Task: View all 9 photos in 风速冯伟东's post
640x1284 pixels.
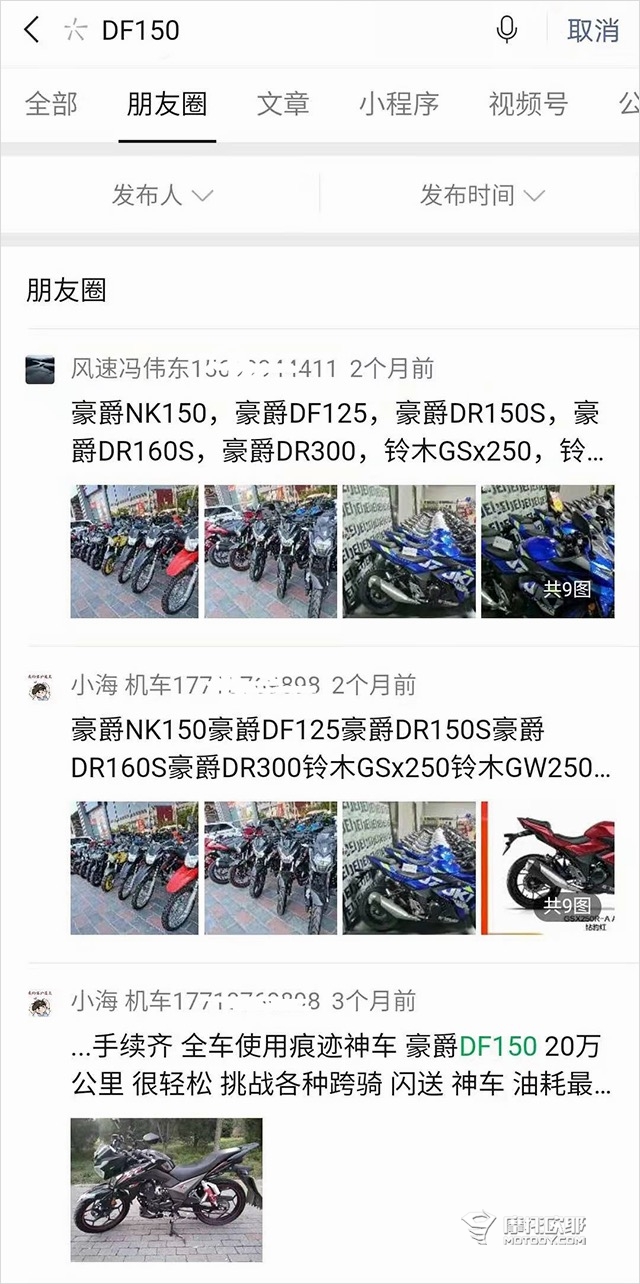Action: point(547,551)
